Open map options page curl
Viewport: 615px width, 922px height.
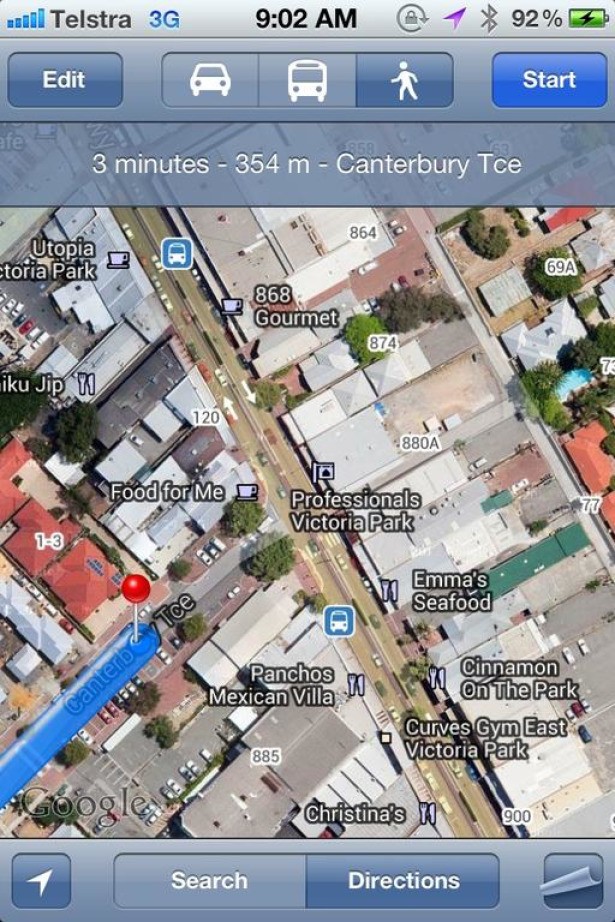pos(572,881)
